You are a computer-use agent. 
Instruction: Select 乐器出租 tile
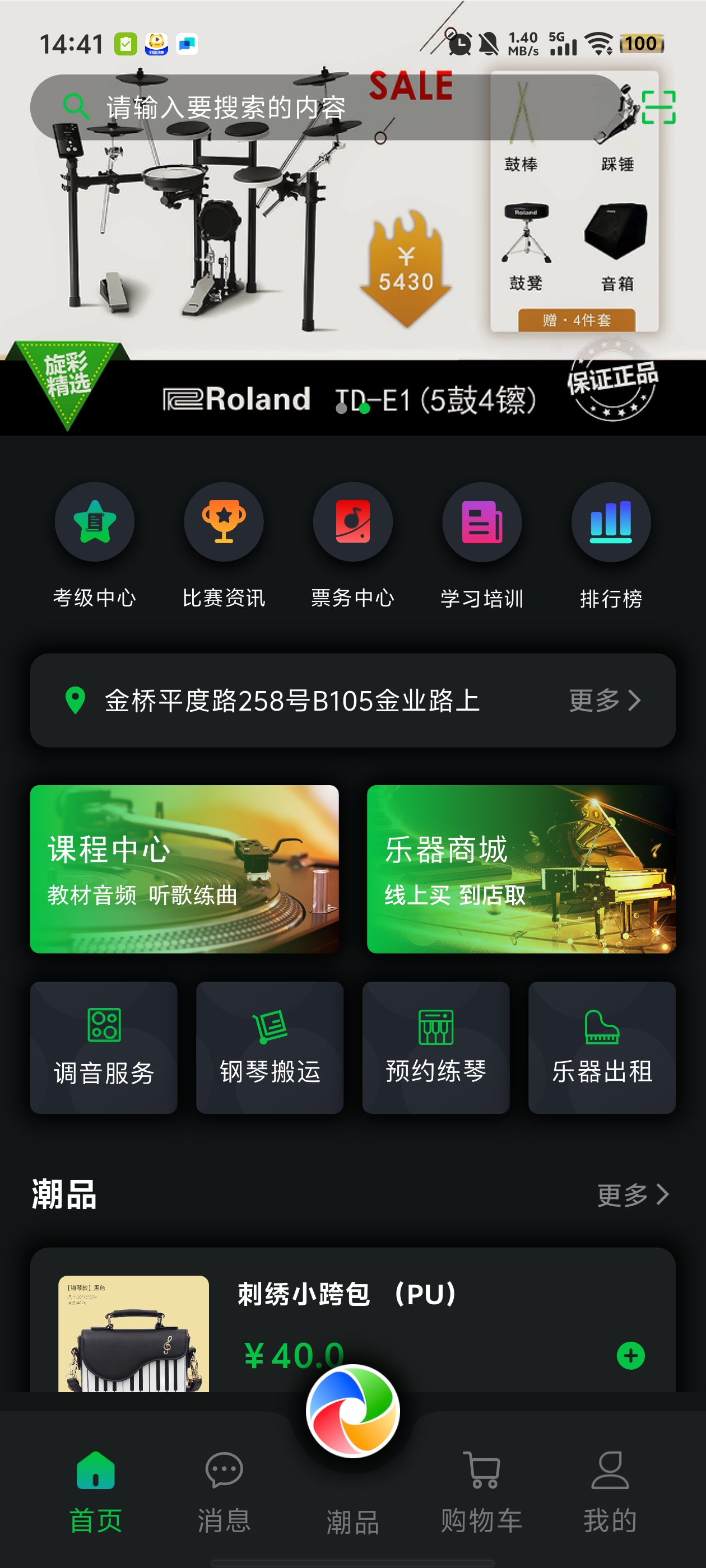point(602,1047)
